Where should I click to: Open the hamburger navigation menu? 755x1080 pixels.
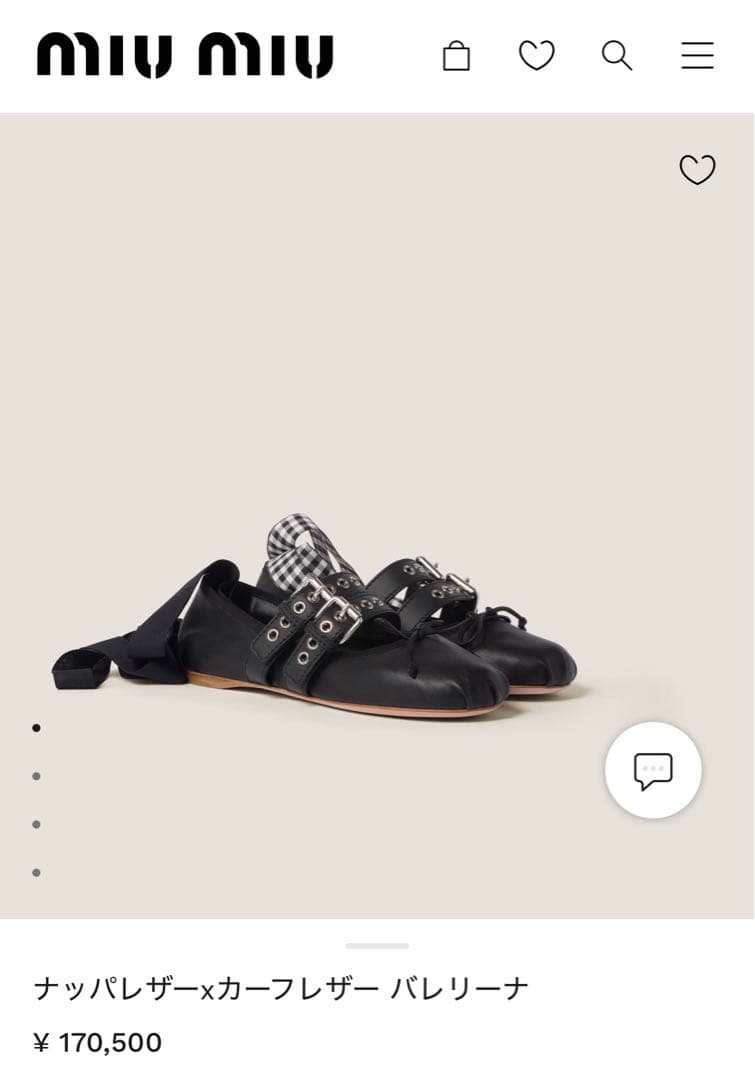click(696, 57)
